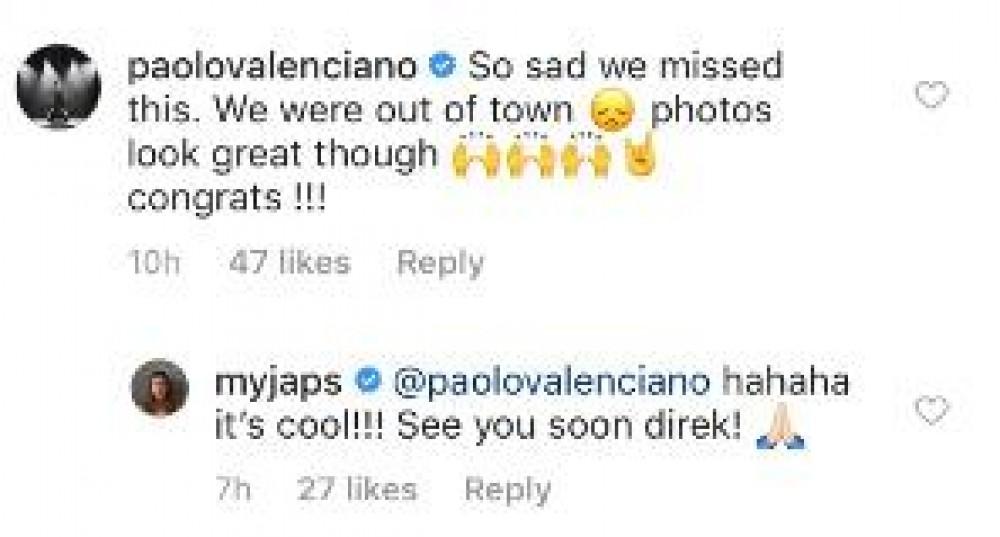Like myjaps' reply comment
This screenshot has height=537, width=1000.
coord(931,410)
